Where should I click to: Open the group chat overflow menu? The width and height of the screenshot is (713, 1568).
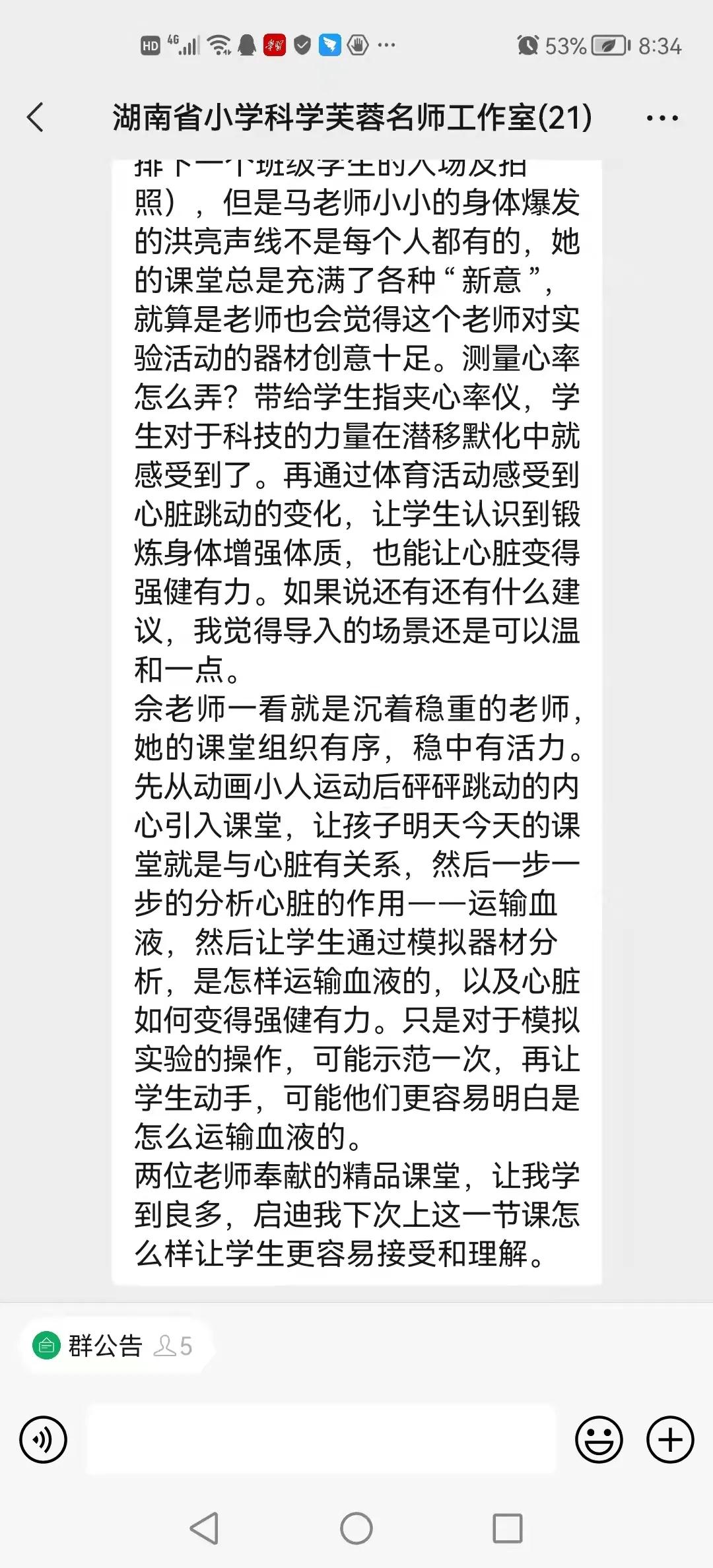click(662, 119)
